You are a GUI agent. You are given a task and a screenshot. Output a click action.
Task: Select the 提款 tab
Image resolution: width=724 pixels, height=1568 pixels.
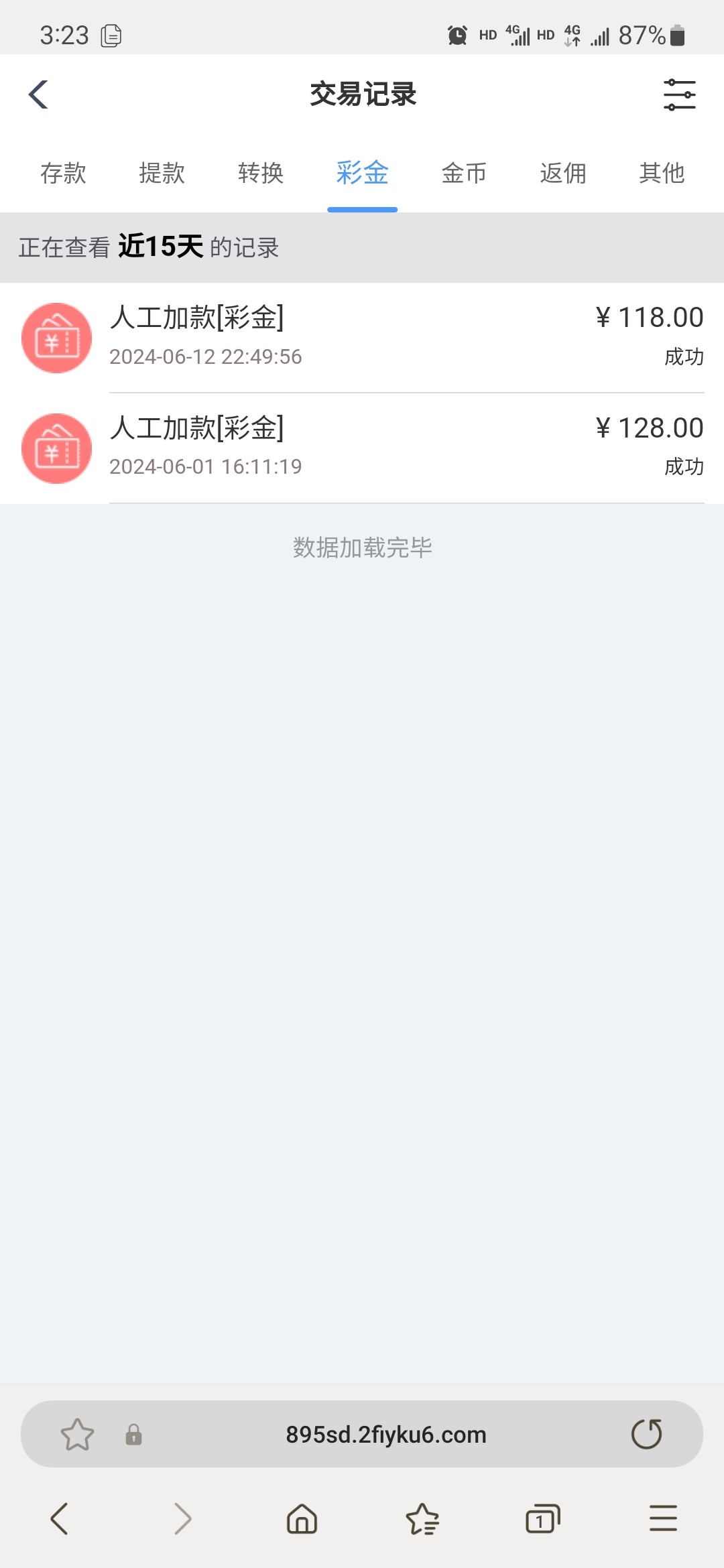[x=161, y=173]
